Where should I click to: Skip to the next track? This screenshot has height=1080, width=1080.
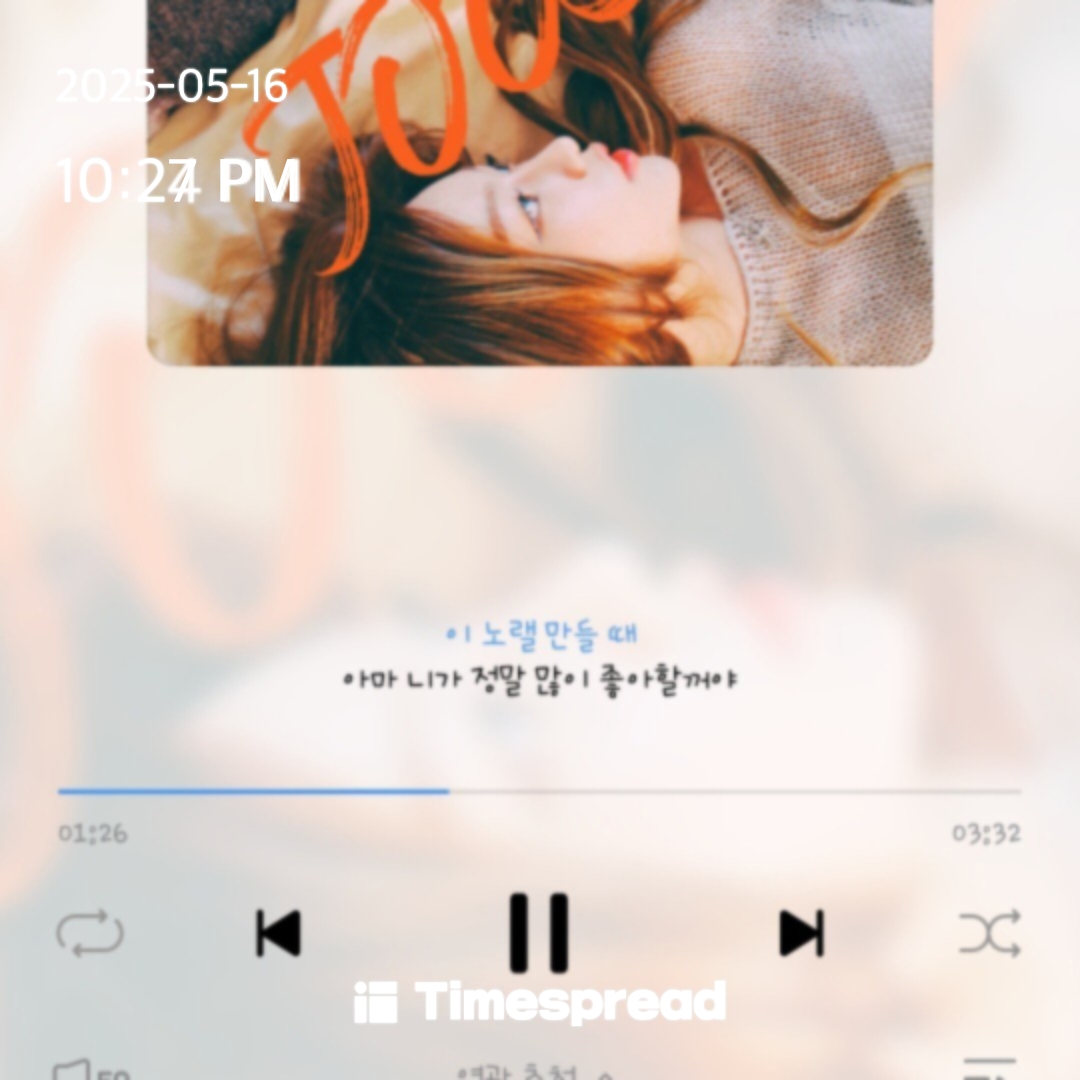click(801, 933)
